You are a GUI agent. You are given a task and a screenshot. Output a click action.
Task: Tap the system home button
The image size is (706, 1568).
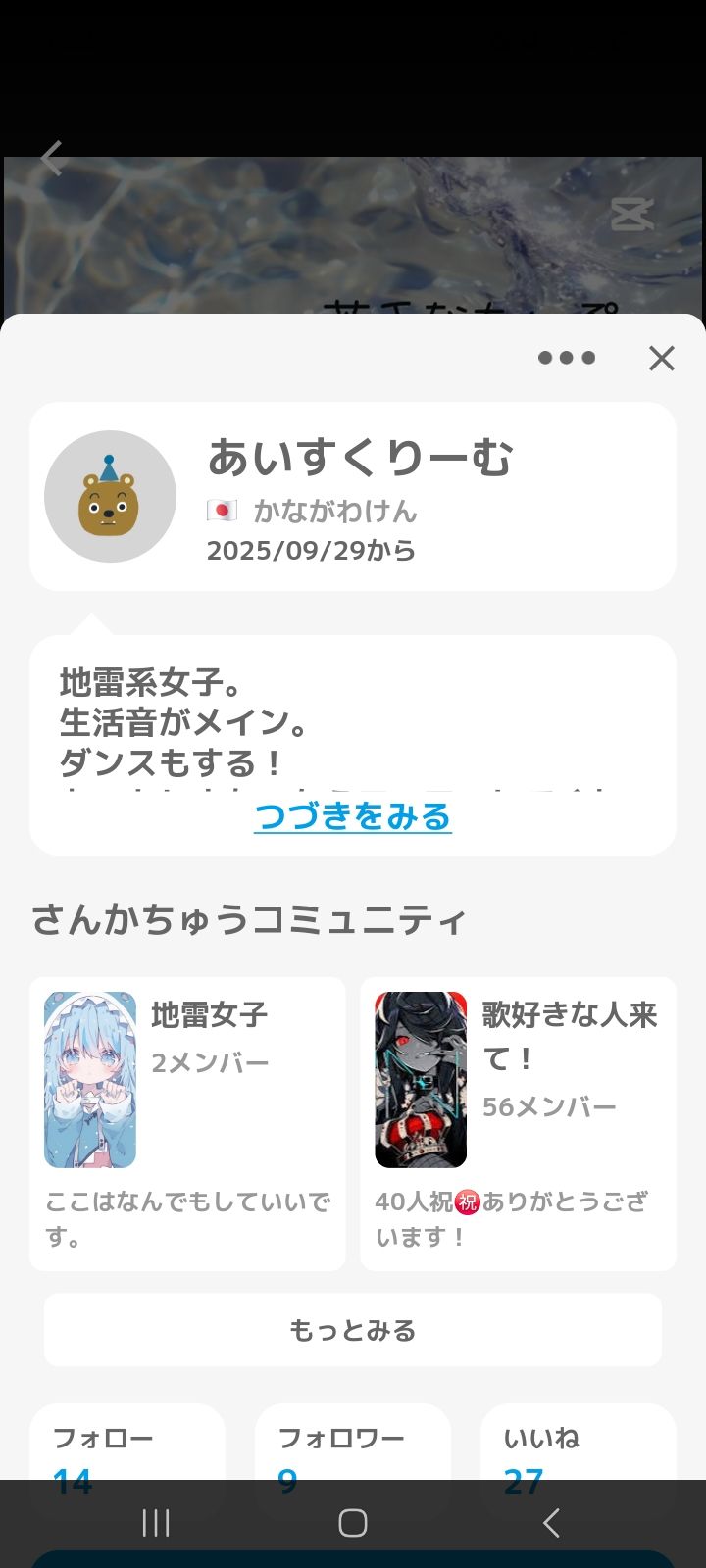point(353,1523)
